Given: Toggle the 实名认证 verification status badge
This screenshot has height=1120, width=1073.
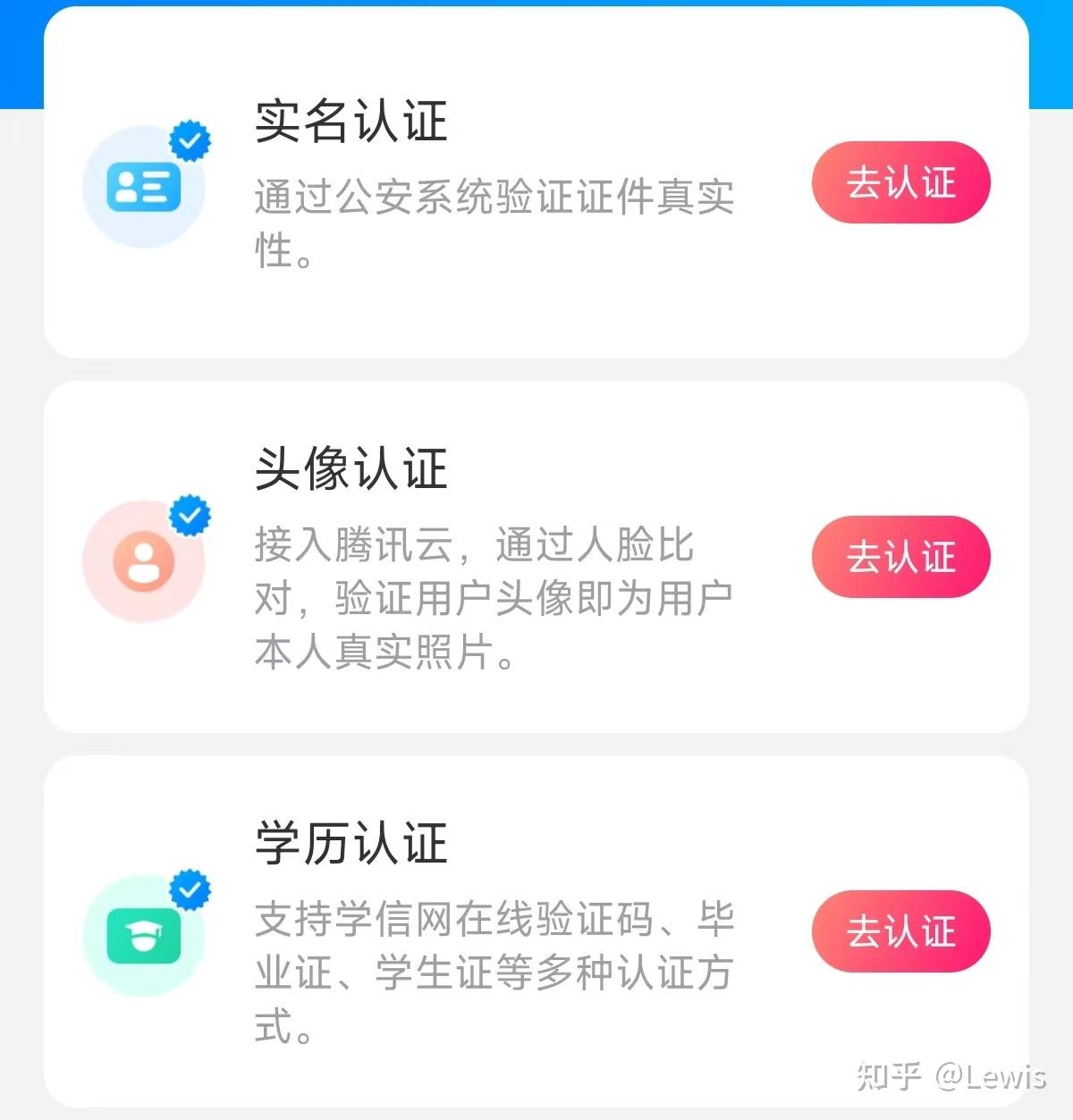Looking at the screenshot, I should click(x=189, y=139).
